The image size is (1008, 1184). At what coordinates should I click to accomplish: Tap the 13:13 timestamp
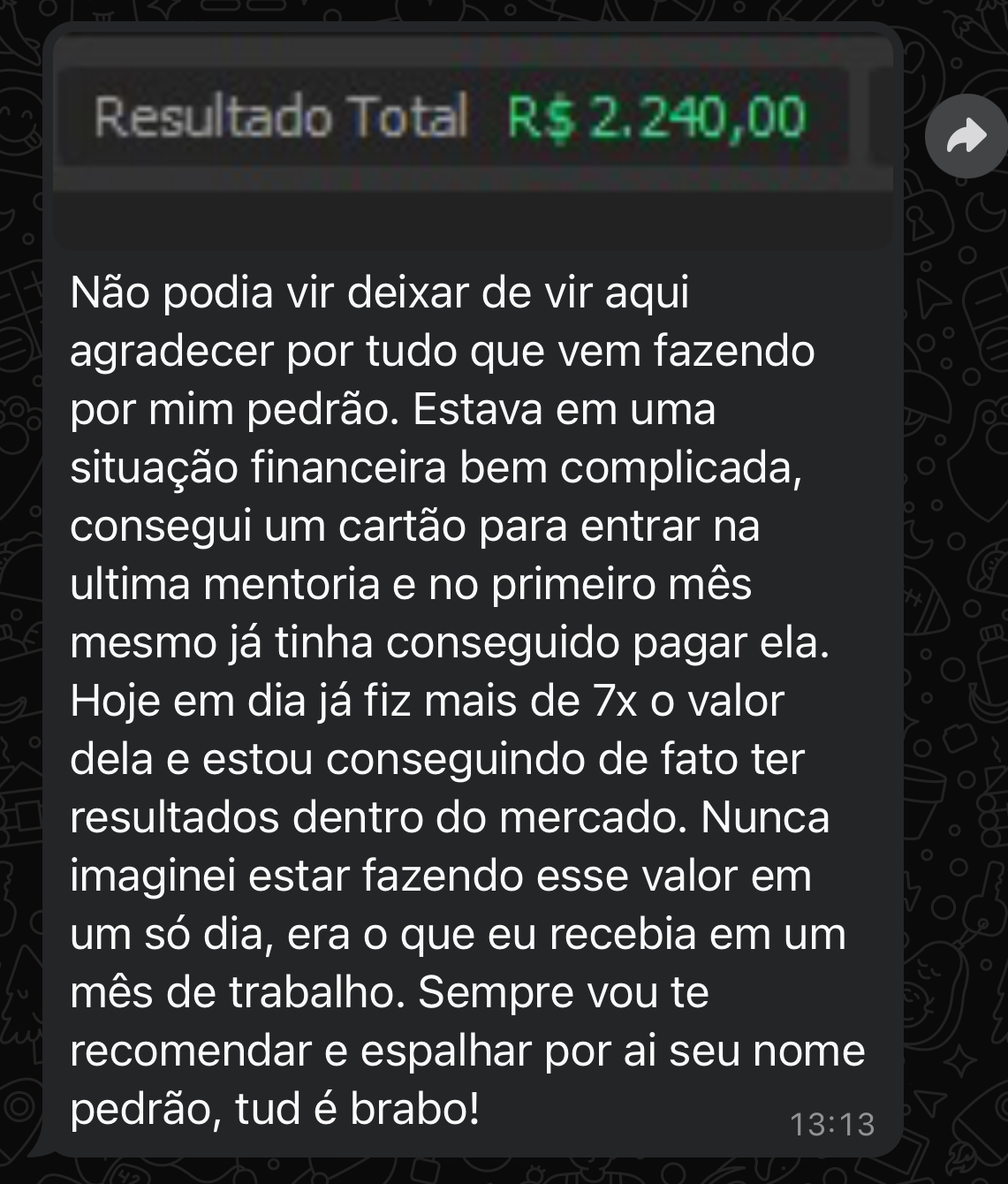pos(835,1124)
